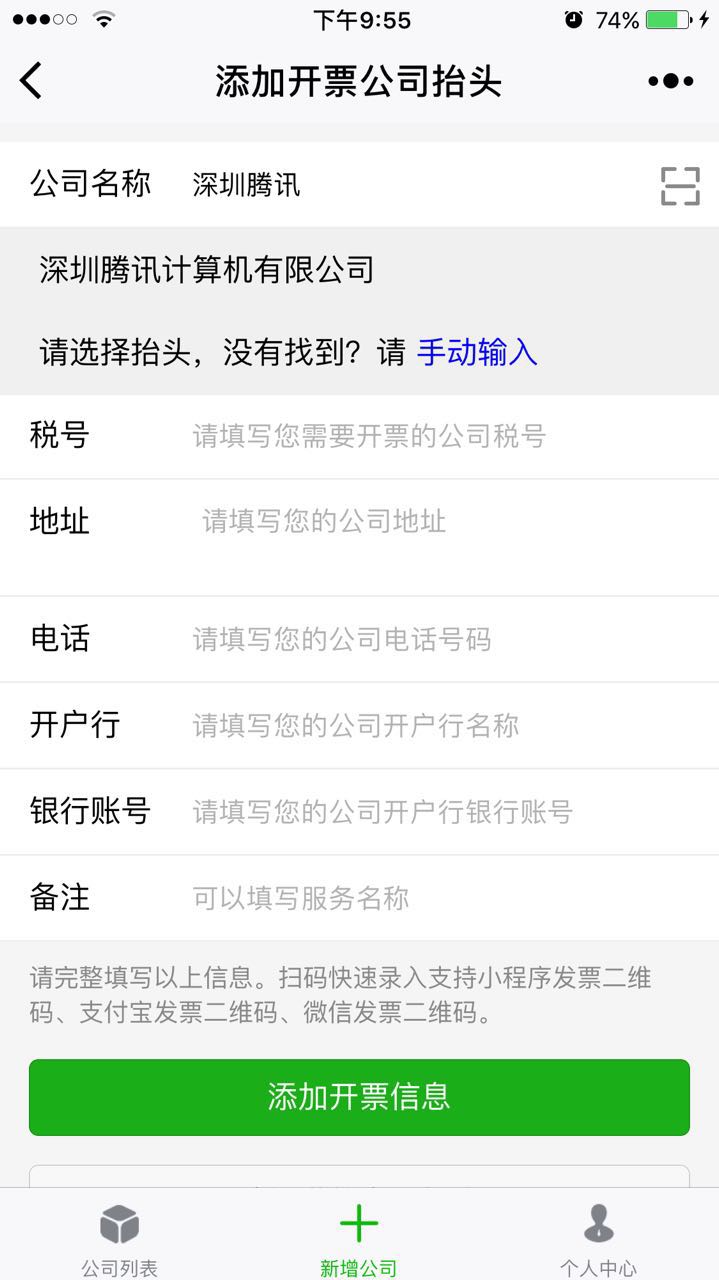
Task: Go back with the top-left arrow
Action: tap(31, 81)
